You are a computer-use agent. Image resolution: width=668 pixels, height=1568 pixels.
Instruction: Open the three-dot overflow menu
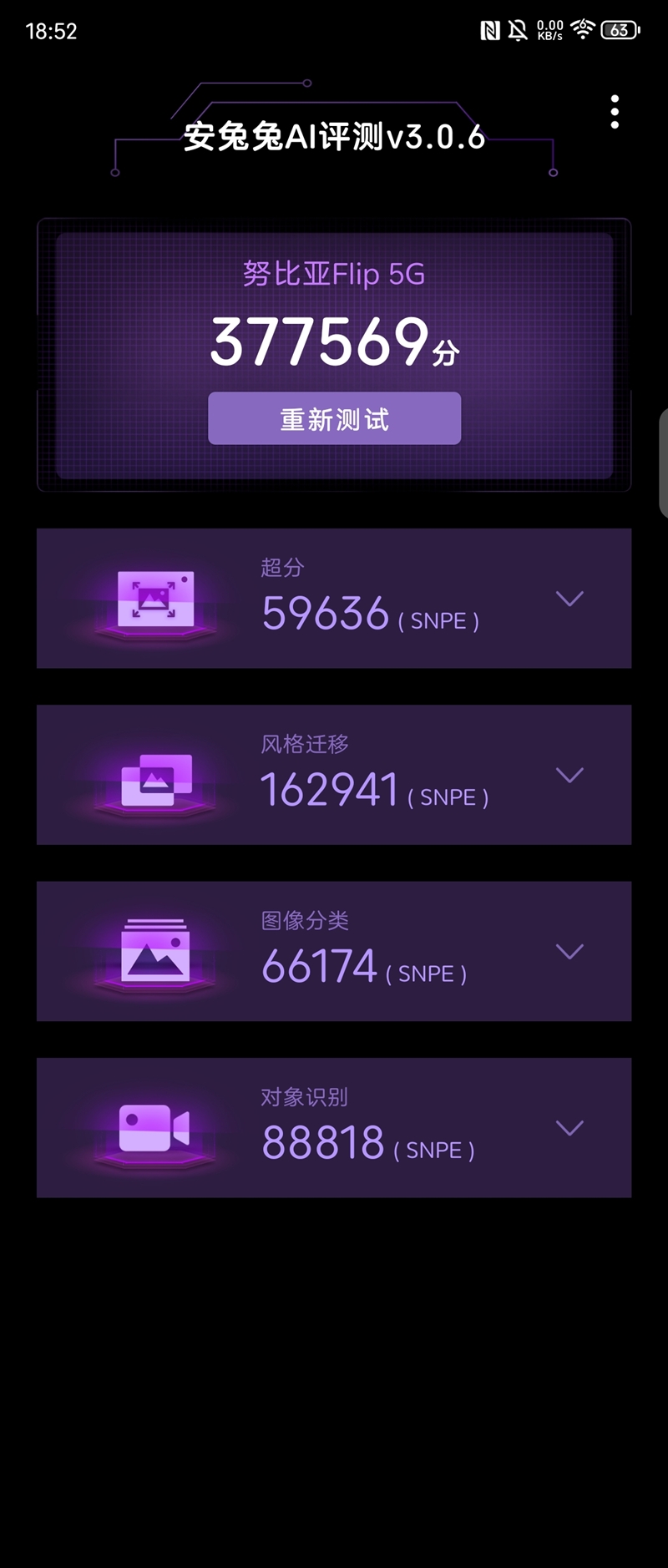pos(615,112)
